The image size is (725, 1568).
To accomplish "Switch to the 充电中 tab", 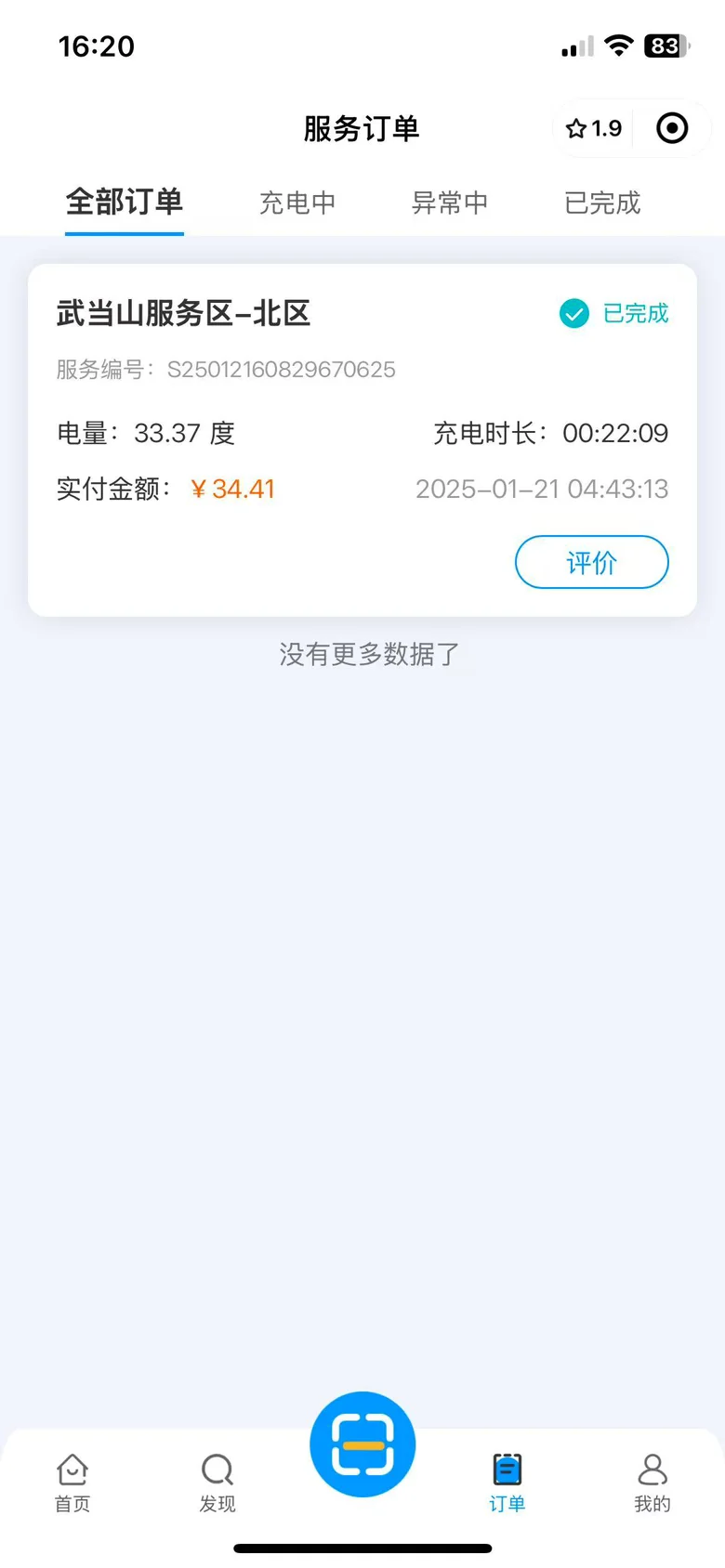I will 297,203.
